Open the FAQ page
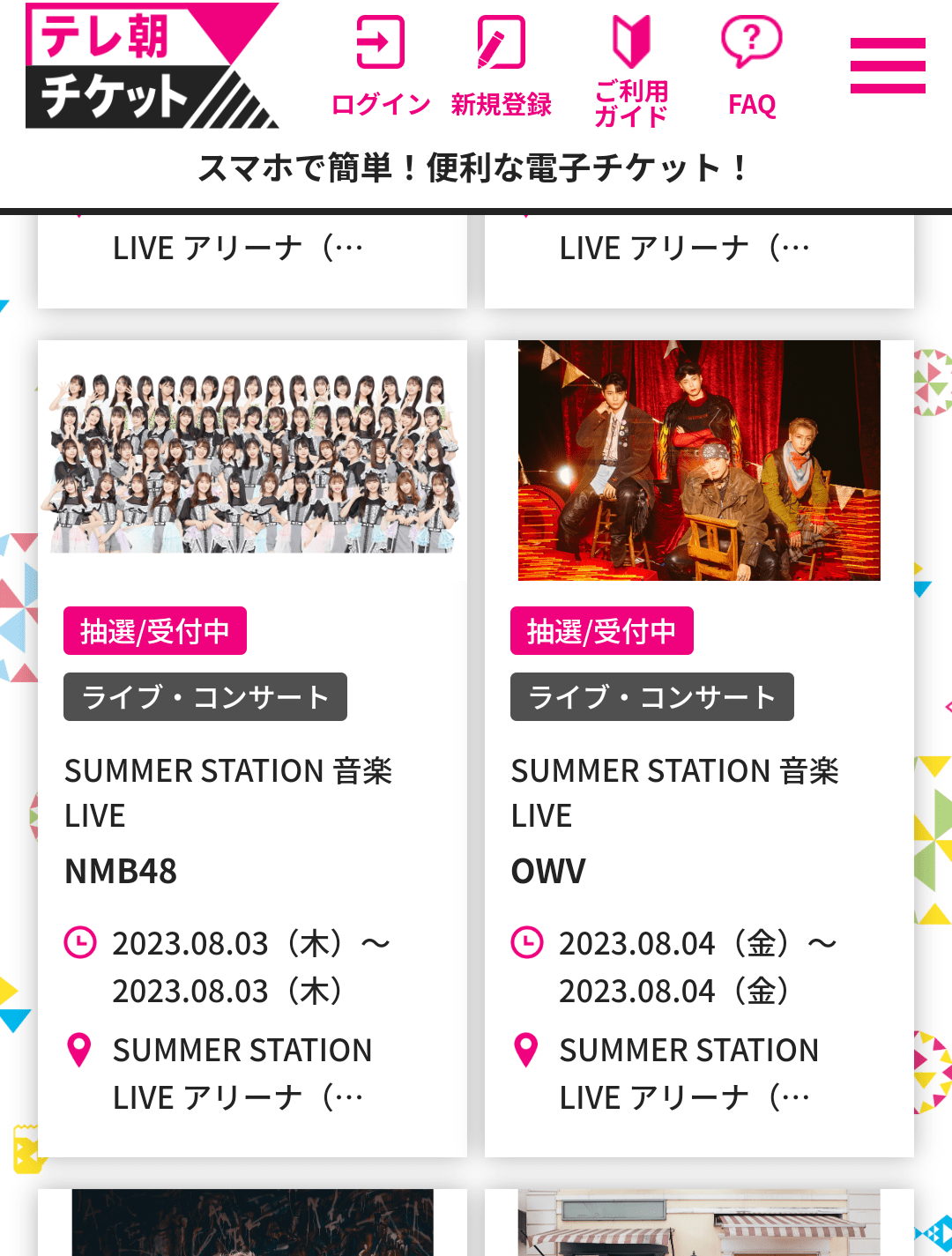The height and width of the screenshot is (1256, 952). point(752,66)
